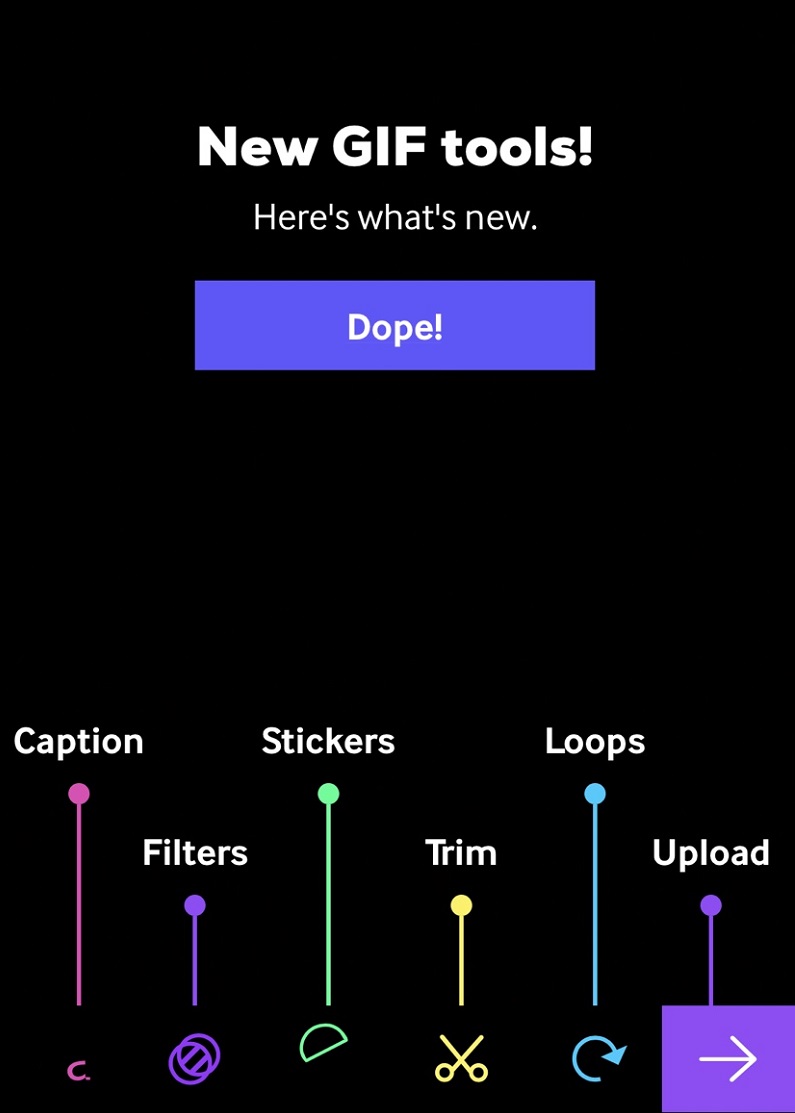Tap the Dope! button

tap(394, 326)
